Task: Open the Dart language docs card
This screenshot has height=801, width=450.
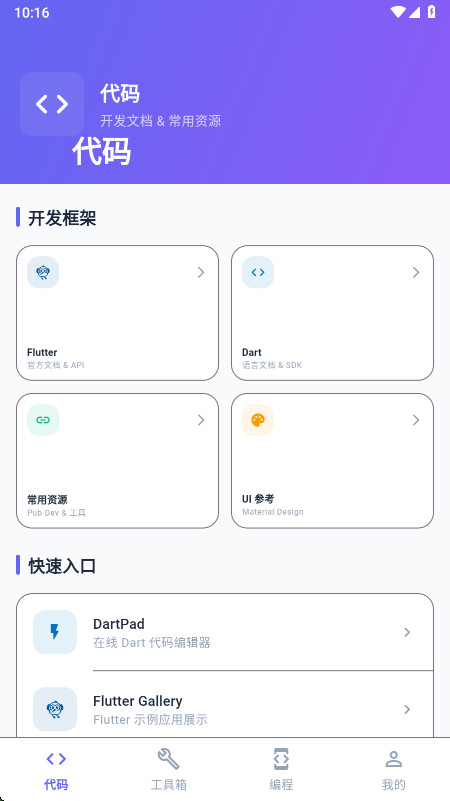Action: [333, 313]
